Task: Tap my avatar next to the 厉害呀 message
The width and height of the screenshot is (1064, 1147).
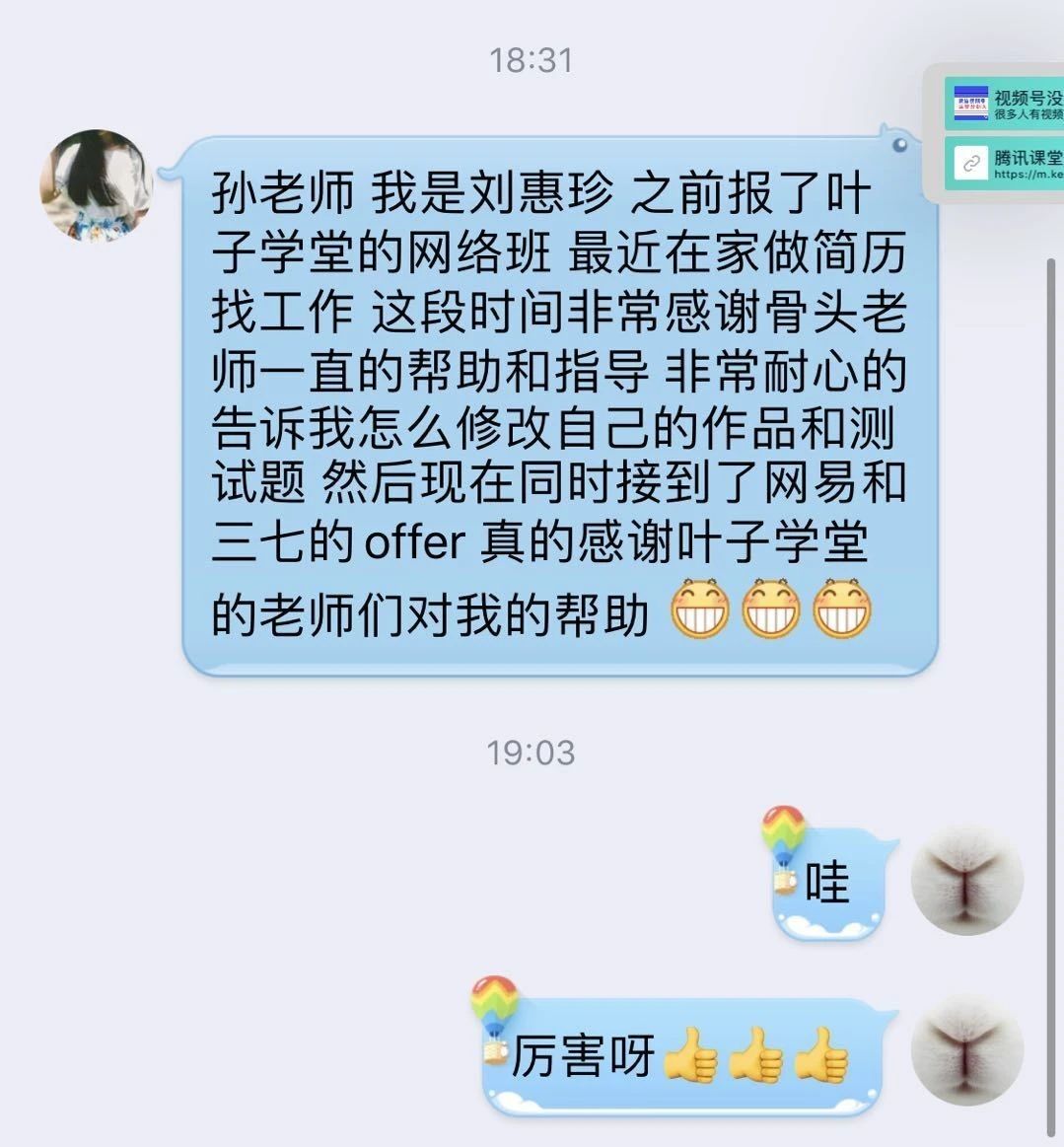Action: pos(967,1048)
